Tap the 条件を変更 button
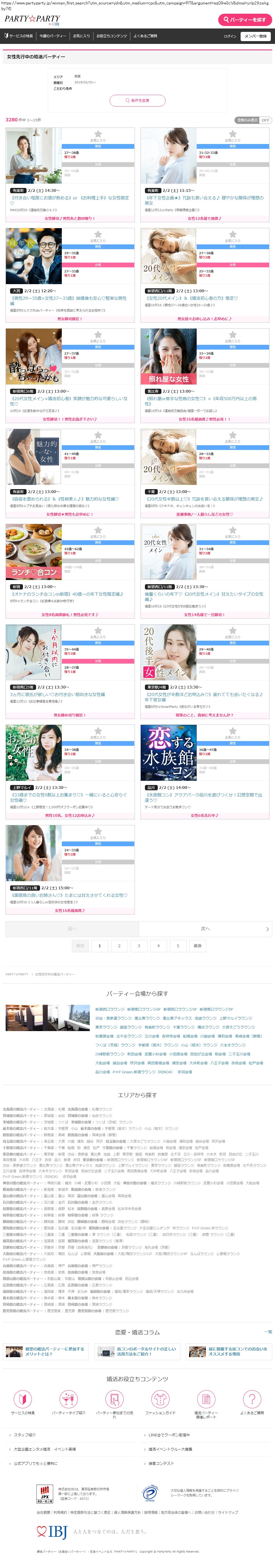The image size is (275, 1568). (138, 100)
